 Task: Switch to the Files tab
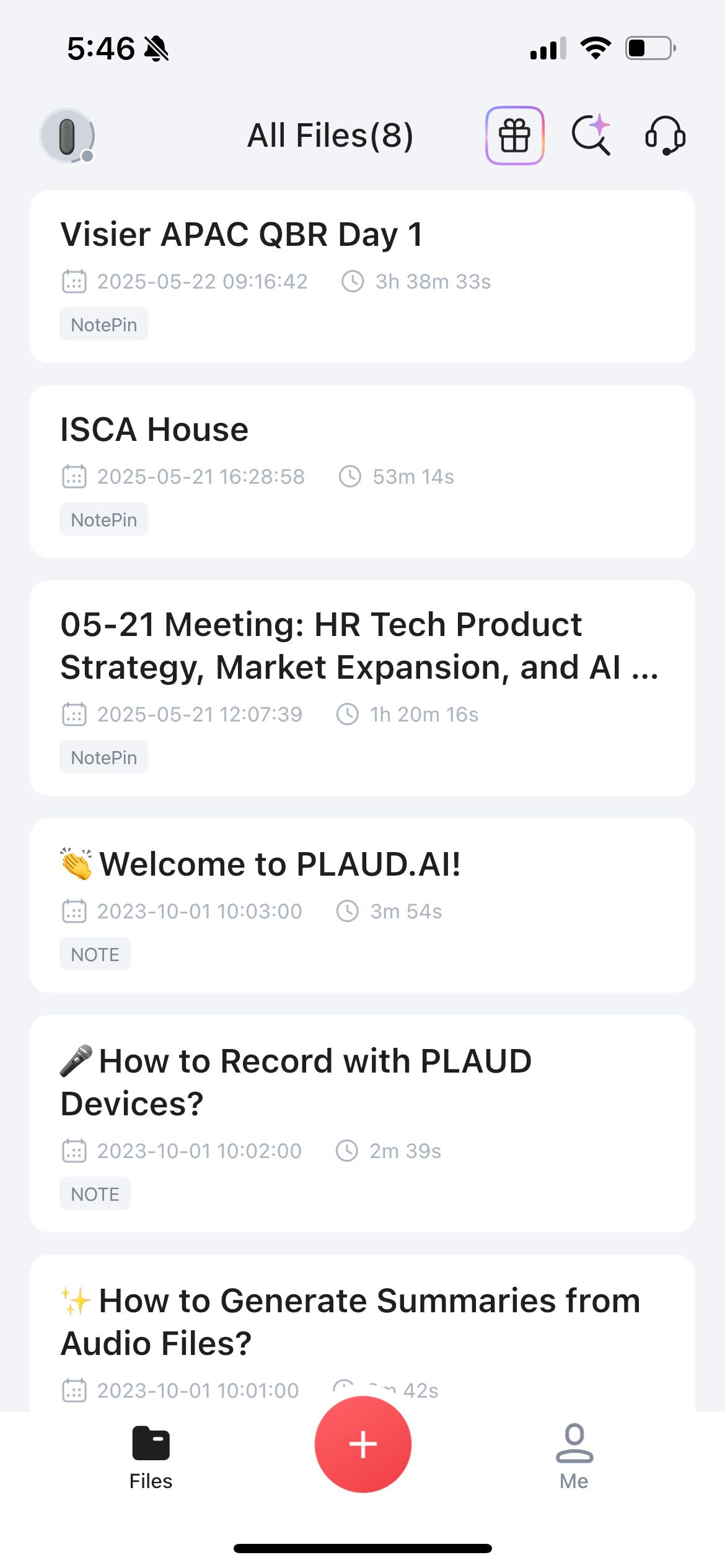pos(151,1457)
